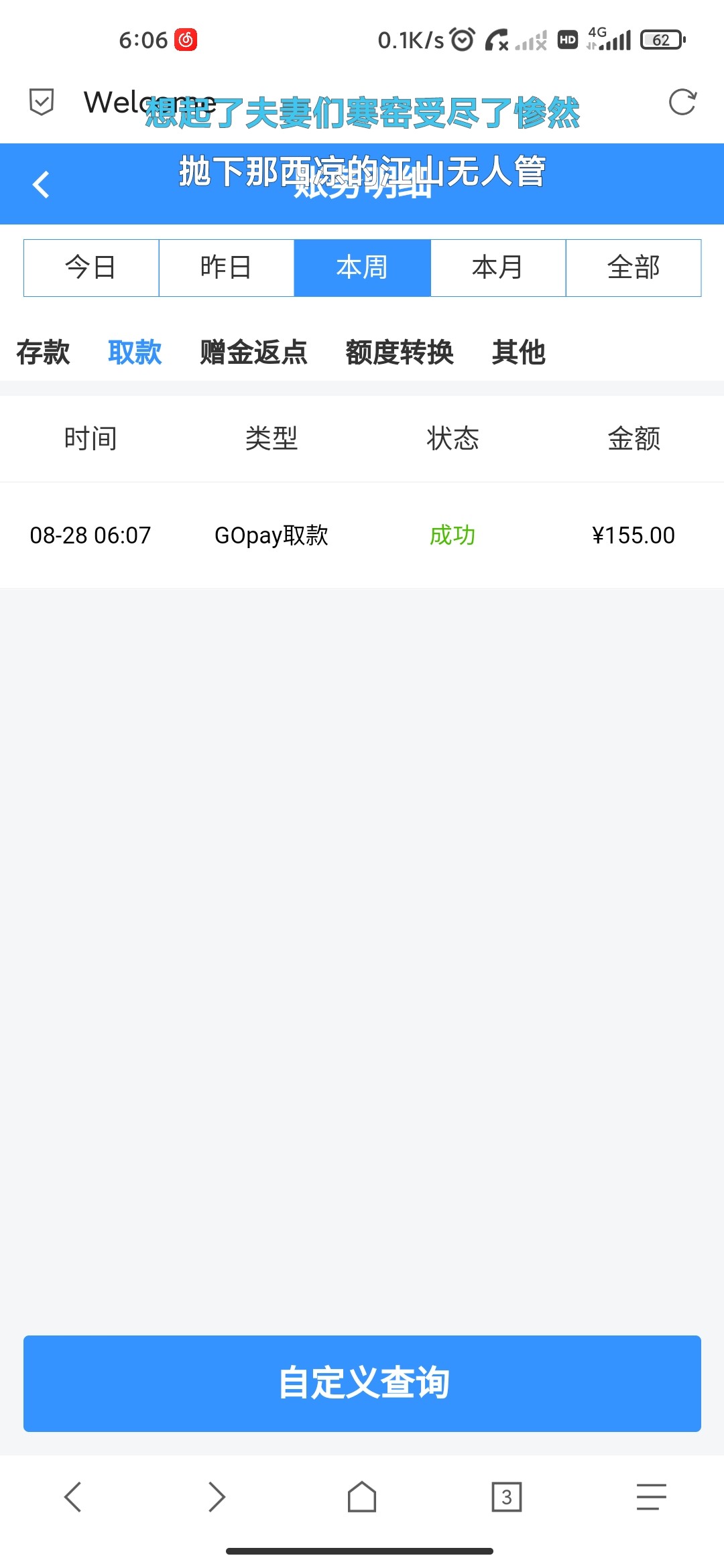Switch to the 存款 category
Image resolution: width=724 pixels, height=1568 pixels.
click(x=43, y=352)
